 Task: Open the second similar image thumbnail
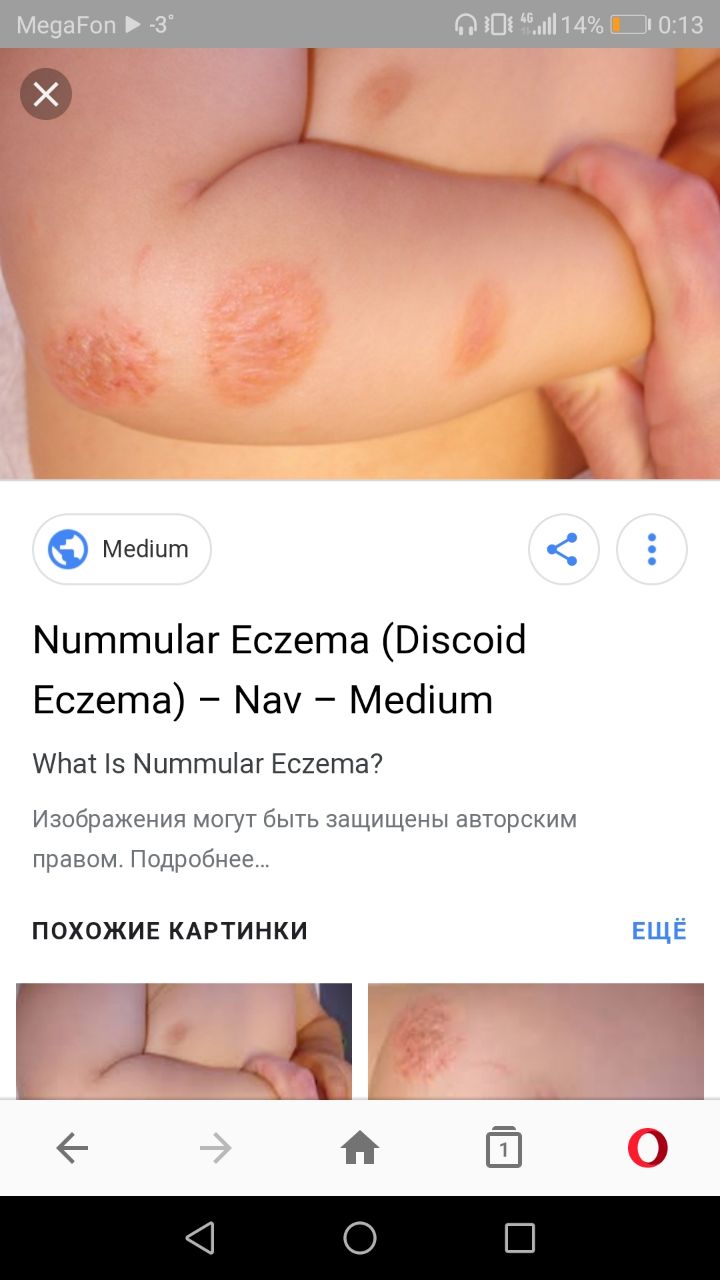point(536,1040)
